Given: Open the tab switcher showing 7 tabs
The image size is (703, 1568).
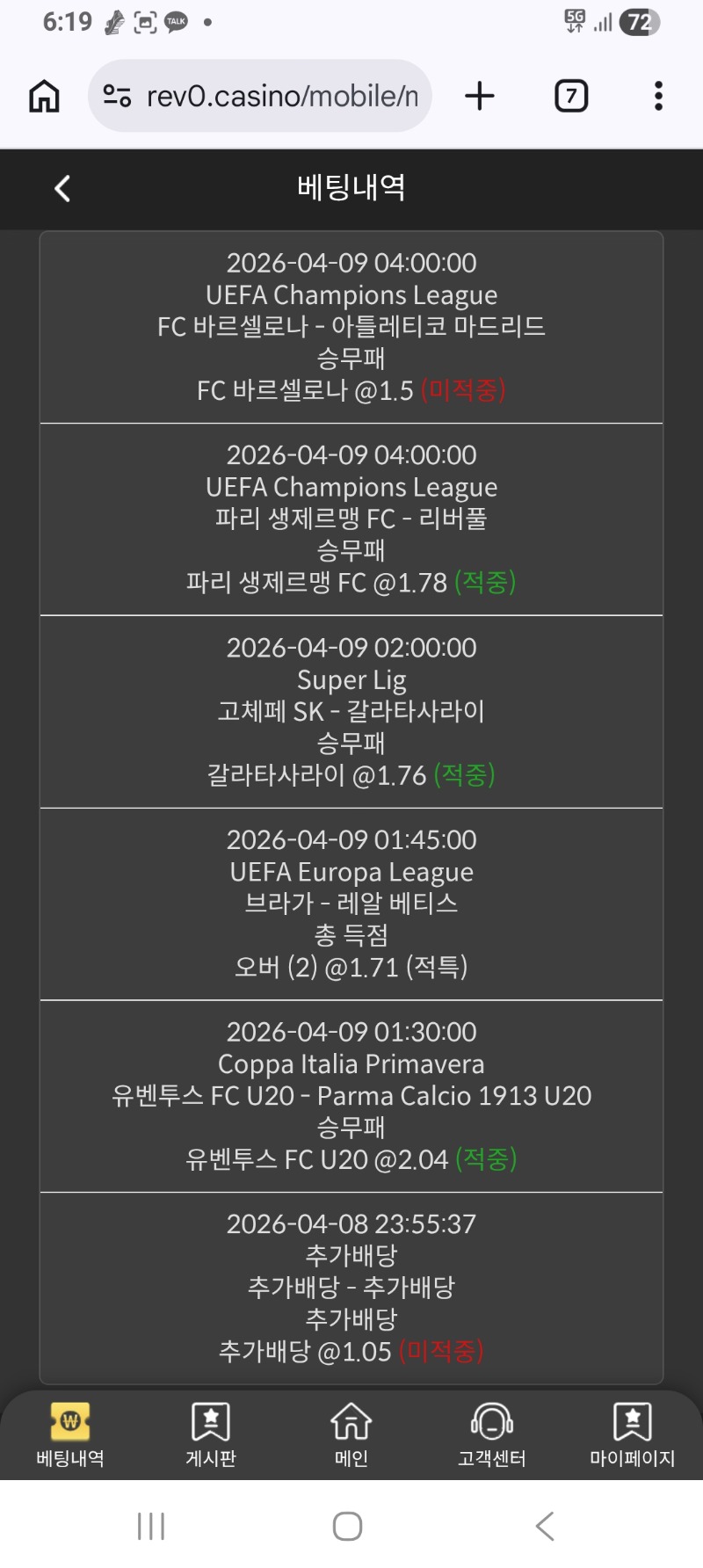Looking at the screenshot, I should pyautogui.click(x=571, y=96).
